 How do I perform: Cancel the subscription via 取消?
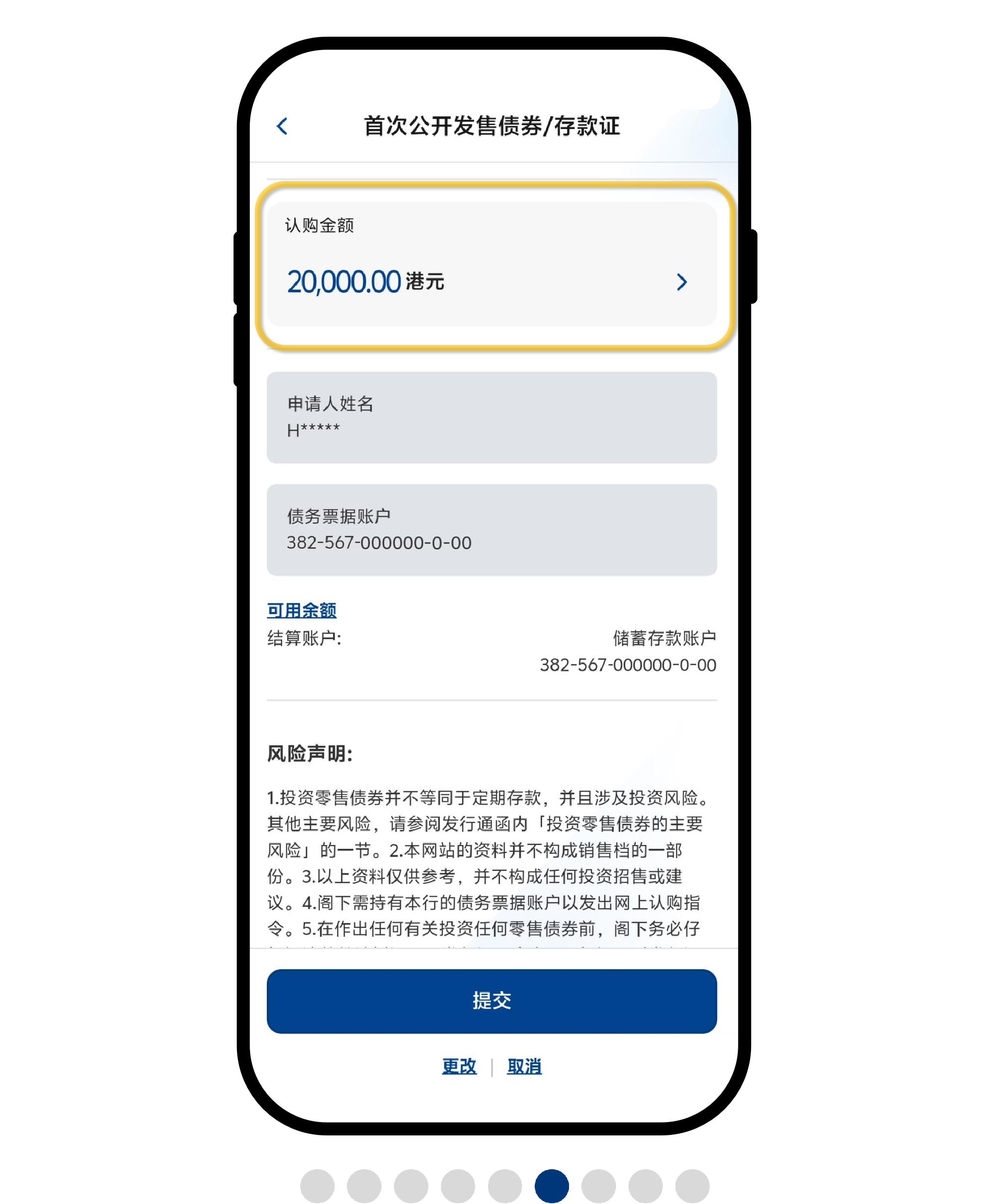coord(524,1066)
